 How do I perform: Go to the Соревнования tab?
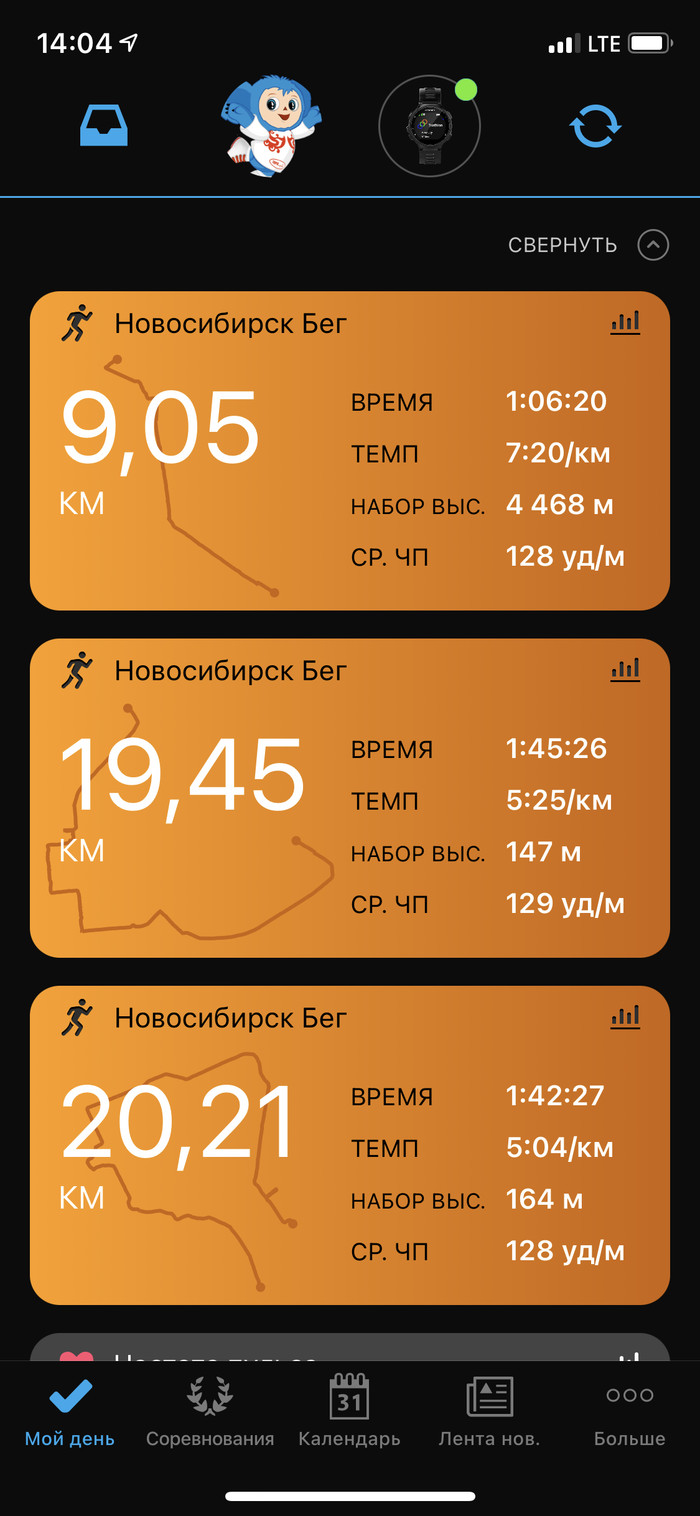pyautogui.click(x=210, y=1412)
